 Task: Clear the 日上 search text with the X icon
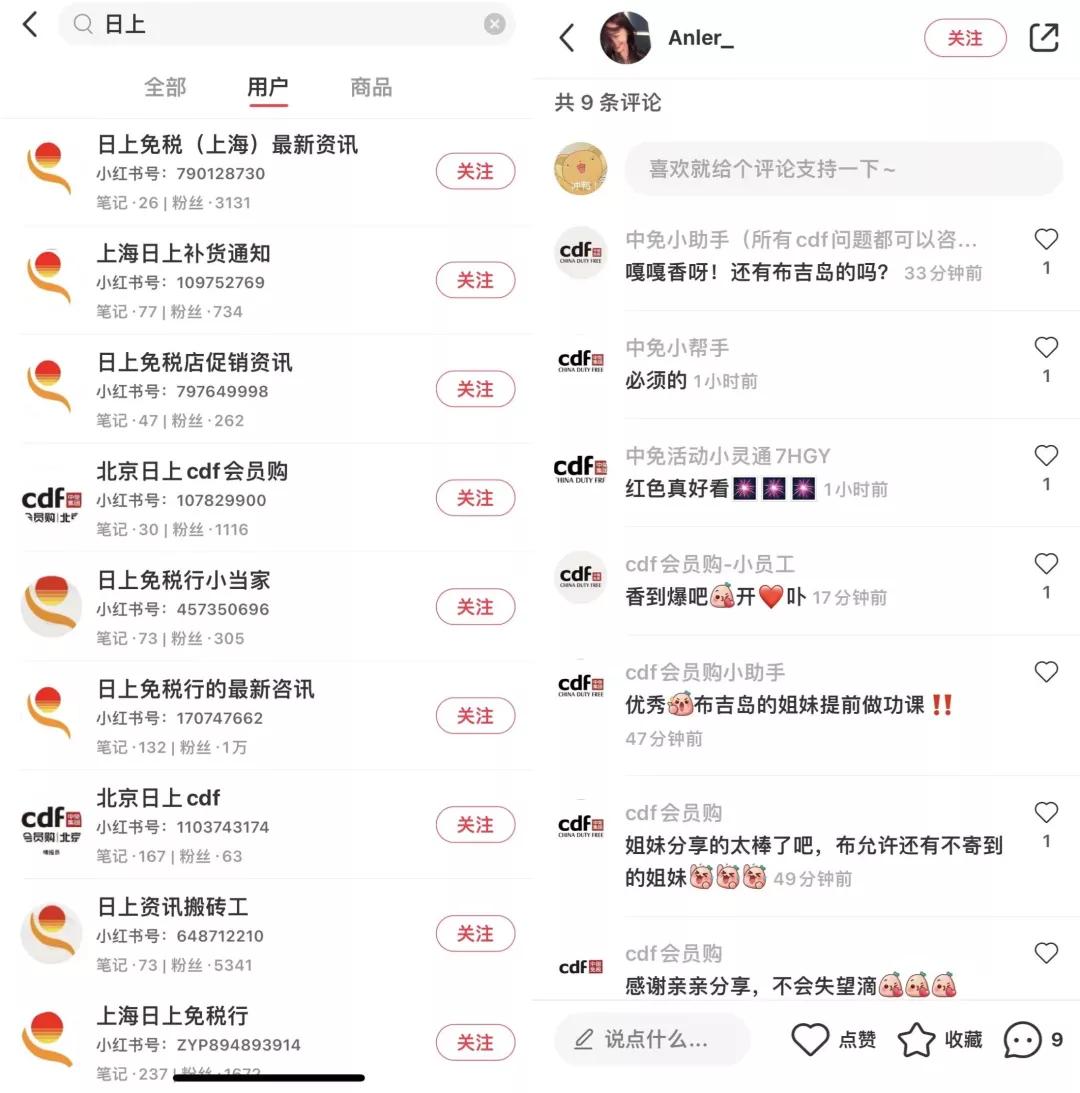click(494, 24)
